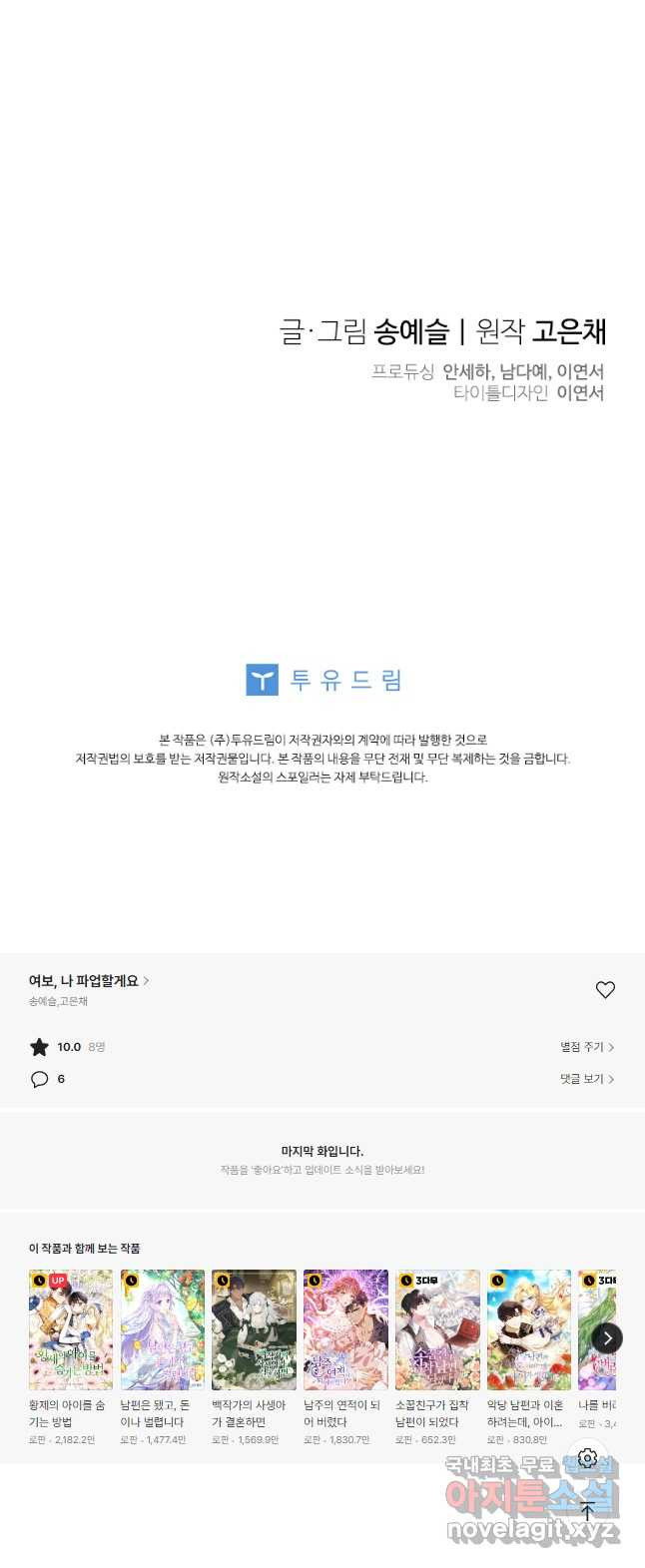Jump to top with the up arrow
Screen dimensions: 645x1568
pyautogui.click(x=587, y=1511)
